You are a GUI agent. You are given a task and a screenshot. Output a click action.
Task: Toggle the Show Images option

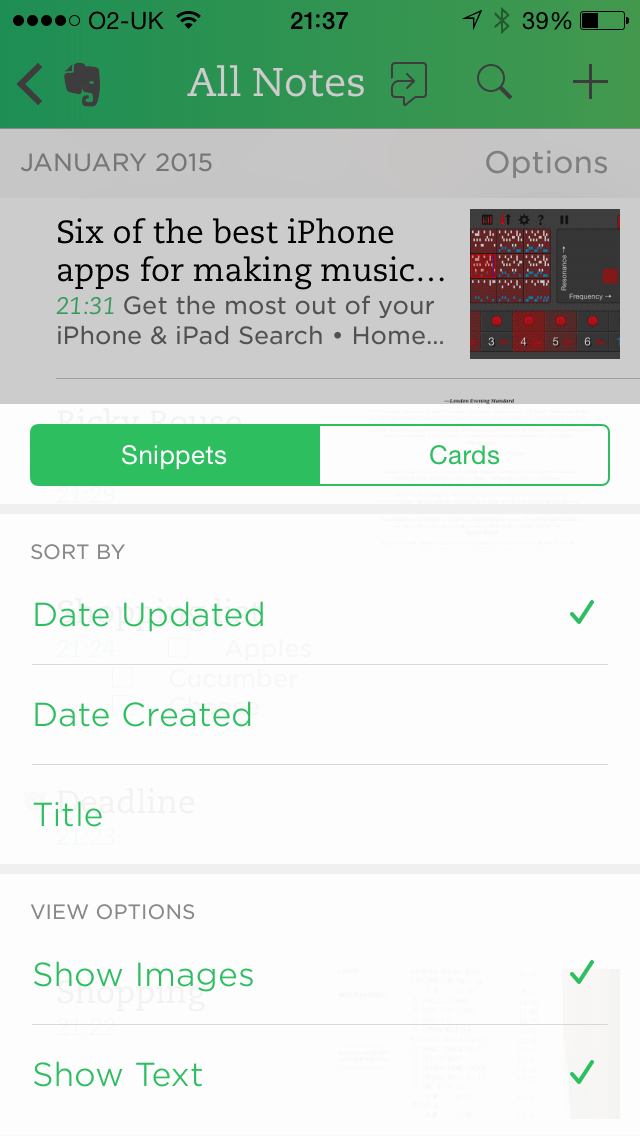[x=318, y=974]
